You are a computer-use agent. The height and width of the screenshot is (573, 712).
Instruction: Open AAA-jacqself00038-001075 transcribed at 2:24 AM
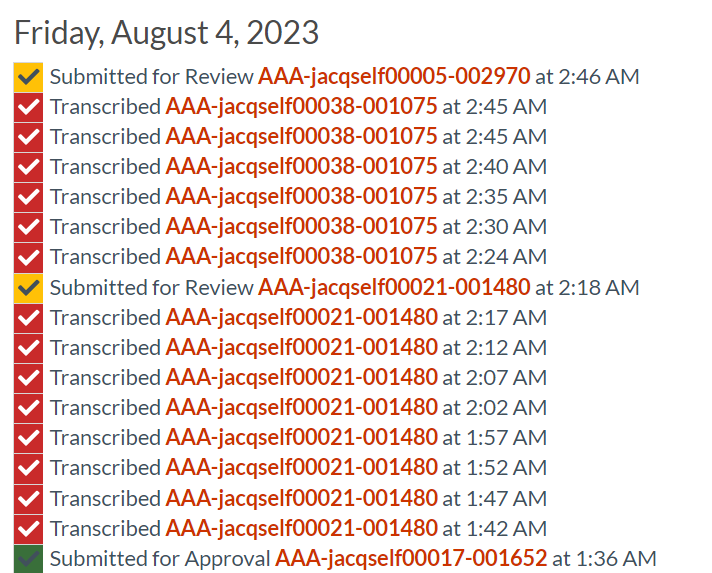pos(301,257)
